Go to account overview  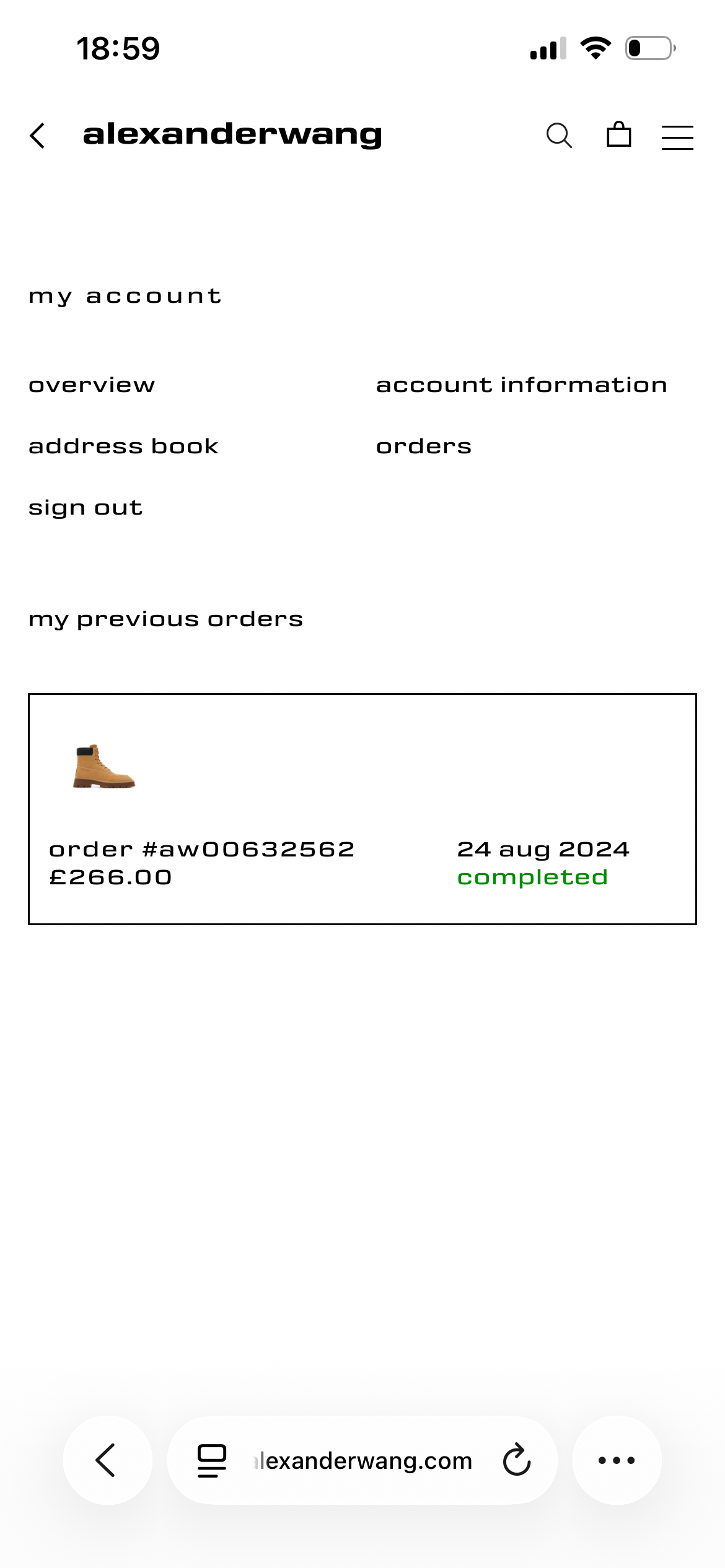pyautogui.click(x=92, y=385)
